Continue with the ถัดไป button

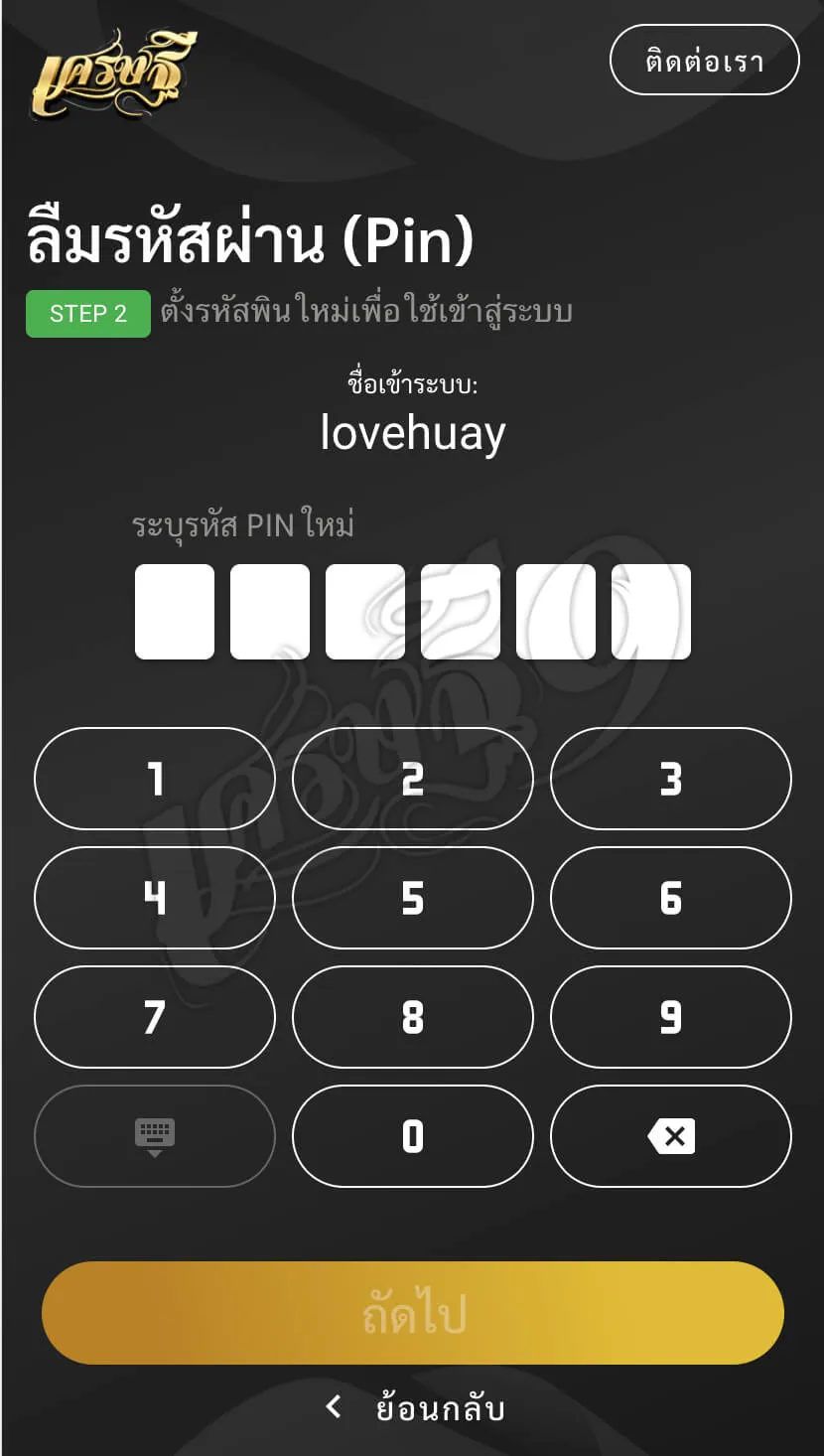(413, 1313)
